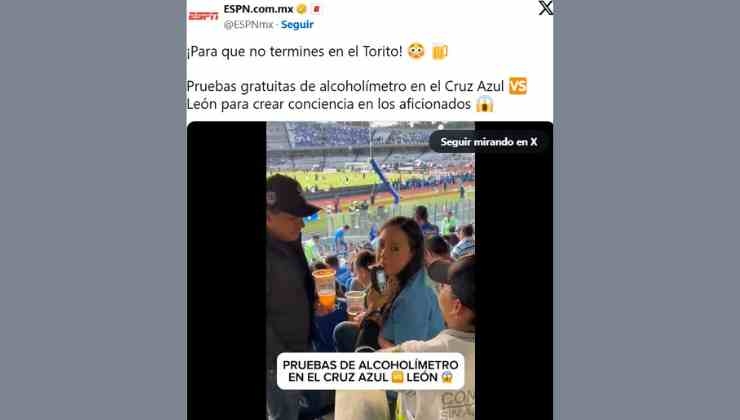740x420 pixels.
Task: Follow ESPNmx via the Seguir link
Action: [296, 24]
